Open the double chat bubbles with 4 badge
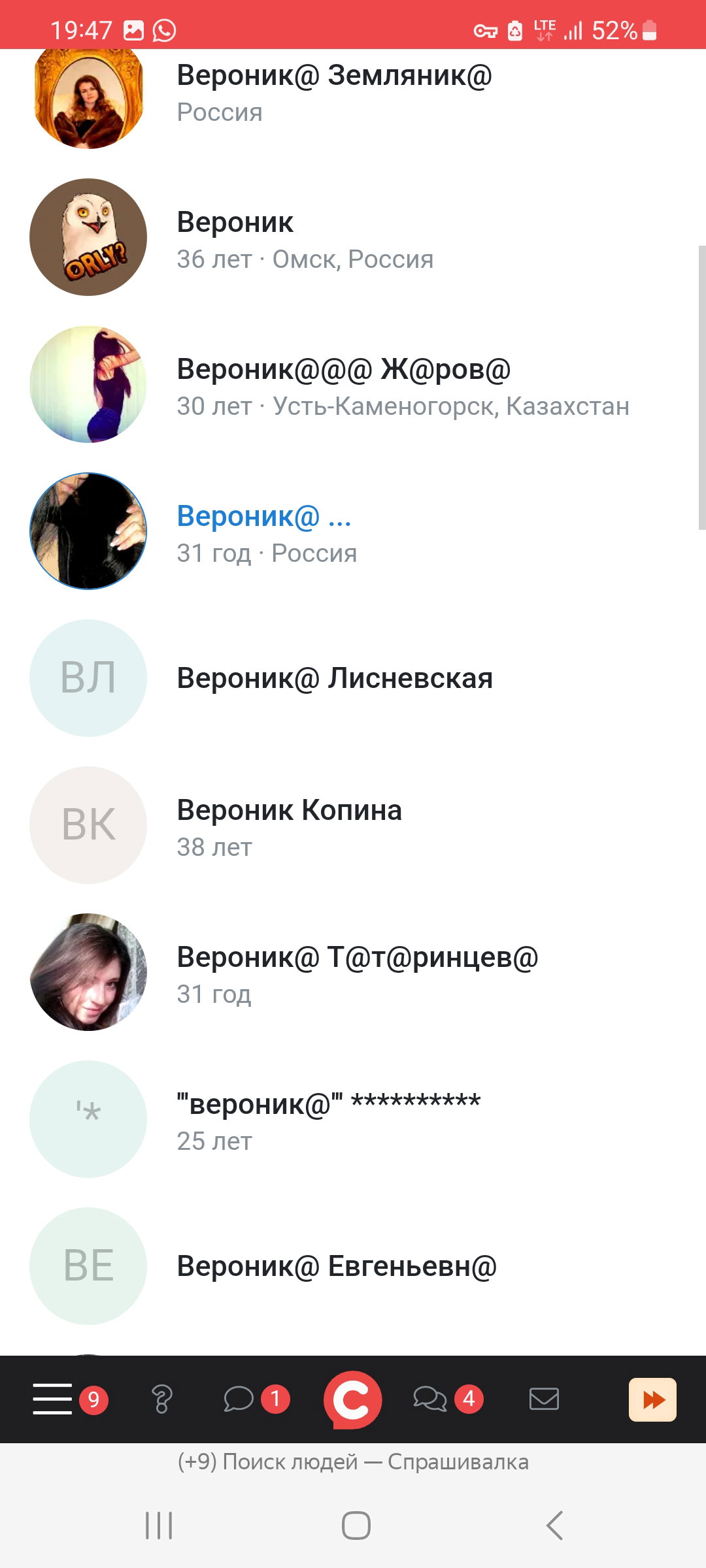 448,1399
